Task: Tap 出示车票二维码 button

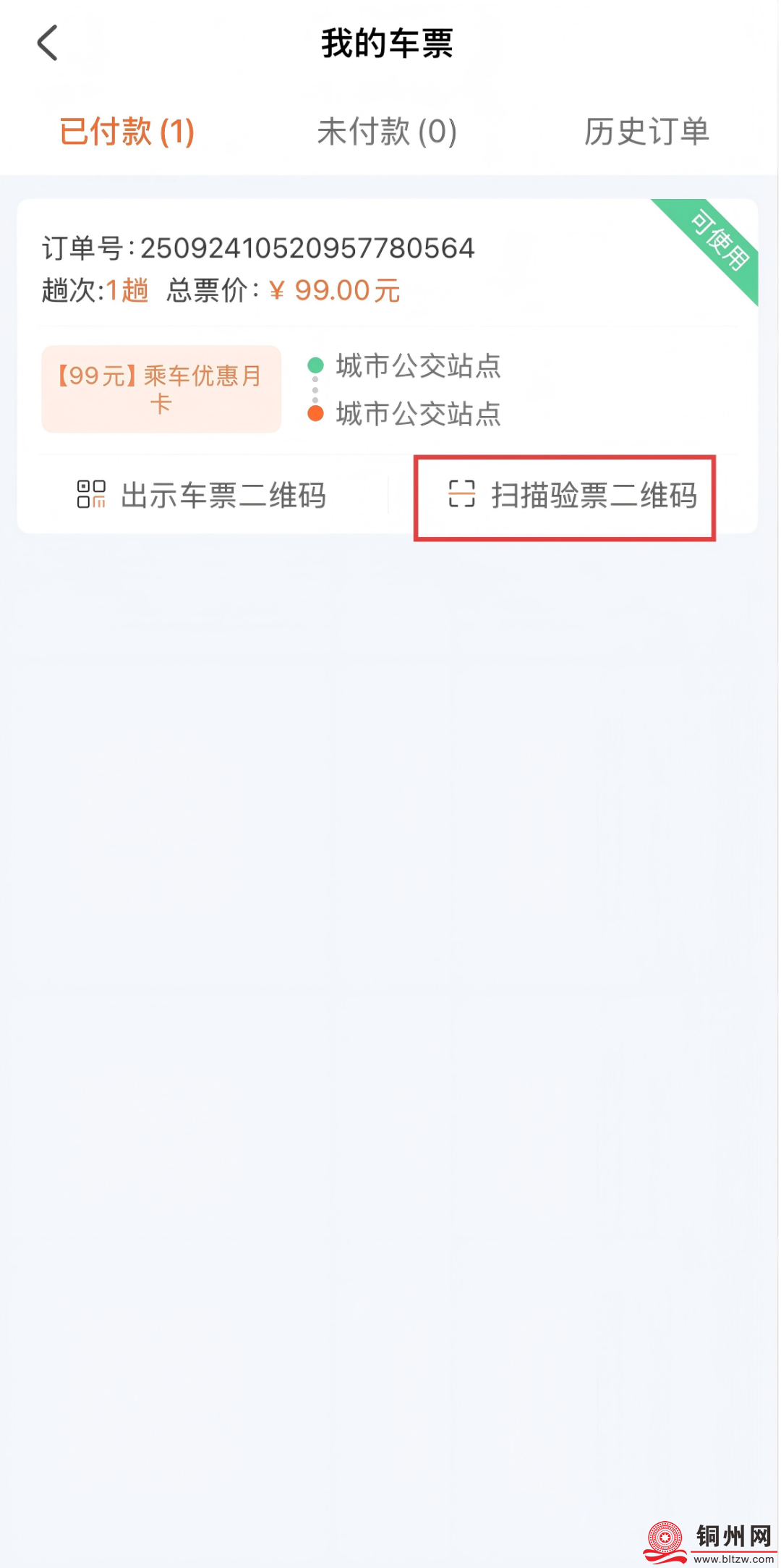Action: 202,496
